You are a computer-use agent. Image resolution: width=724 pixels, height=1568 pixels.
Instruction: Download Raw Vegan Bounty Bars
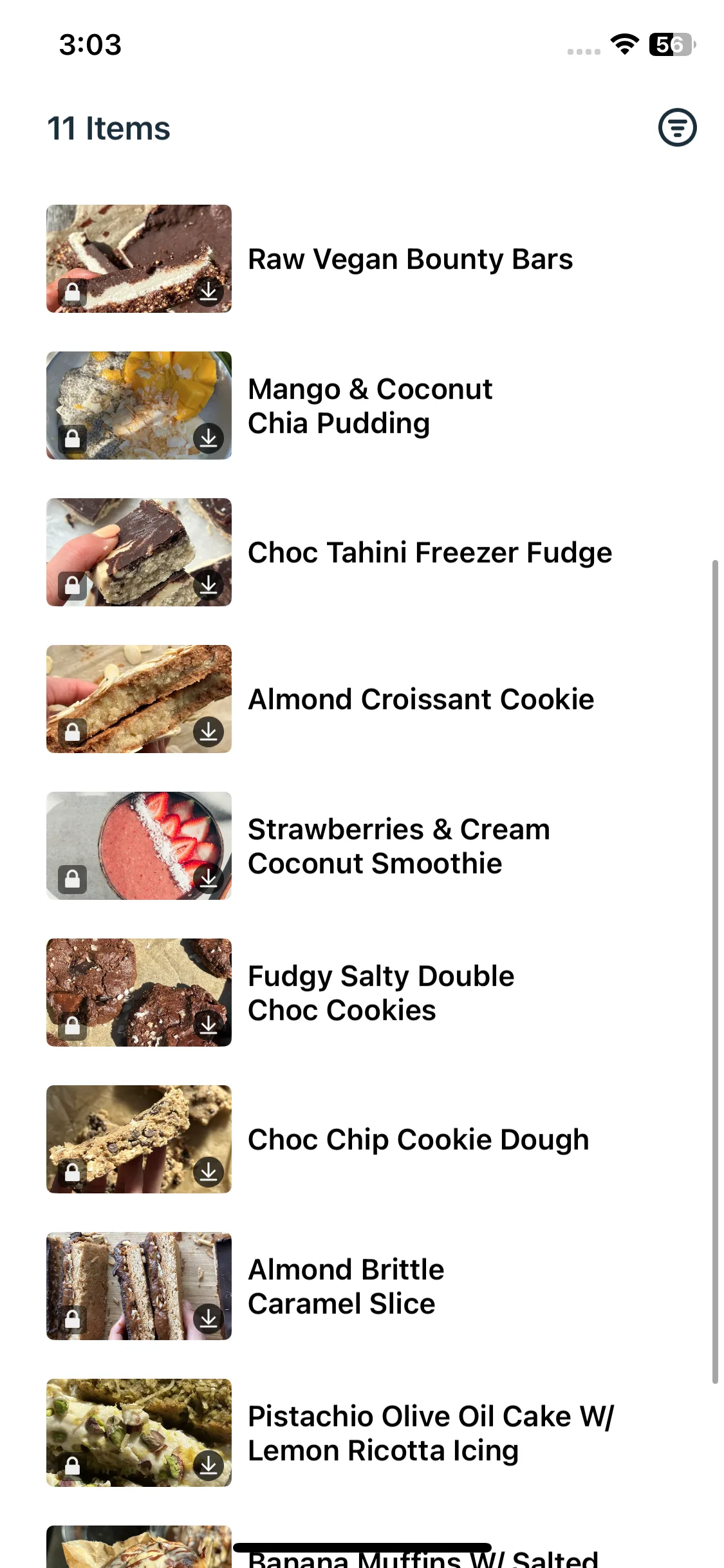click(209, 292)
